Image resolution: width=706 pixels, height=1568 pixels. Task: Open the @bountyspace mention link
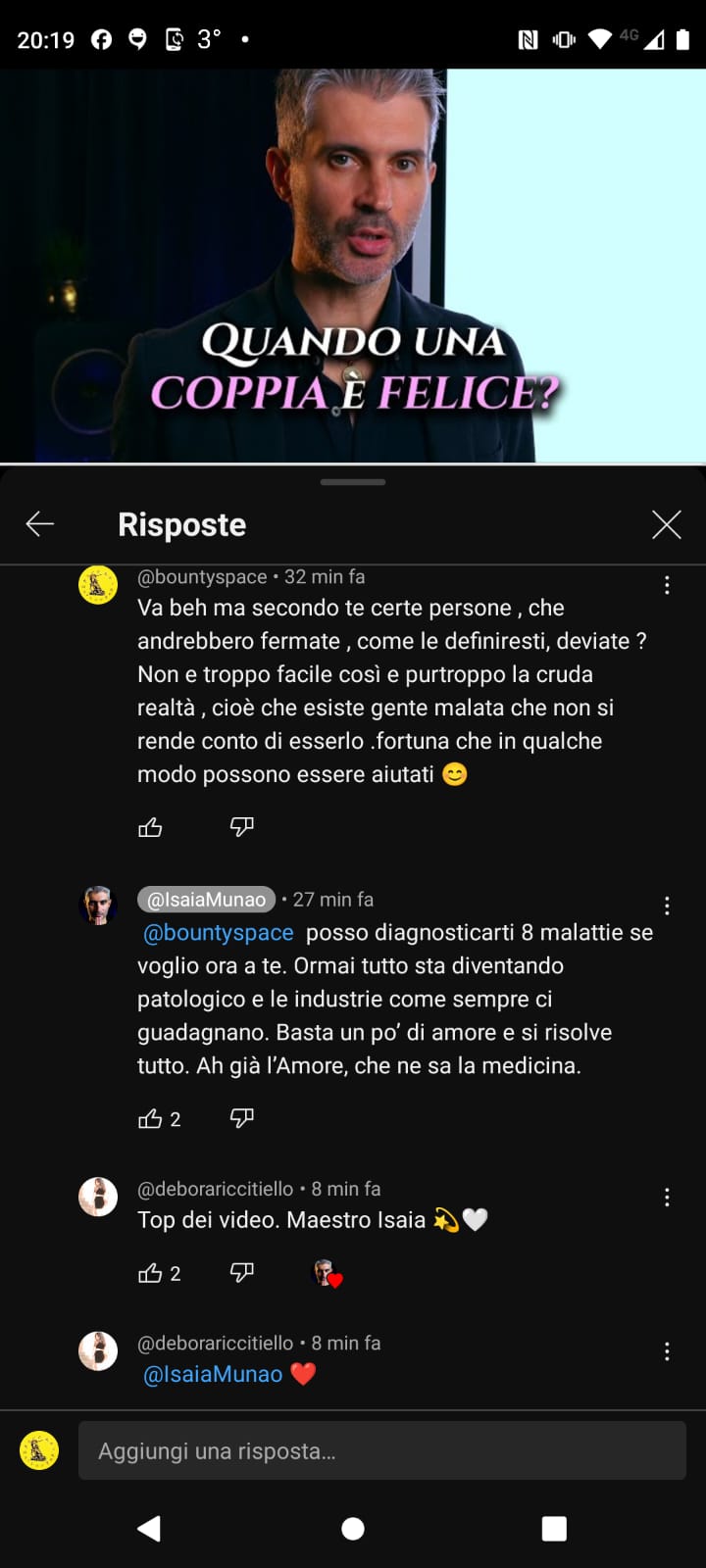[x=219, y=932]
